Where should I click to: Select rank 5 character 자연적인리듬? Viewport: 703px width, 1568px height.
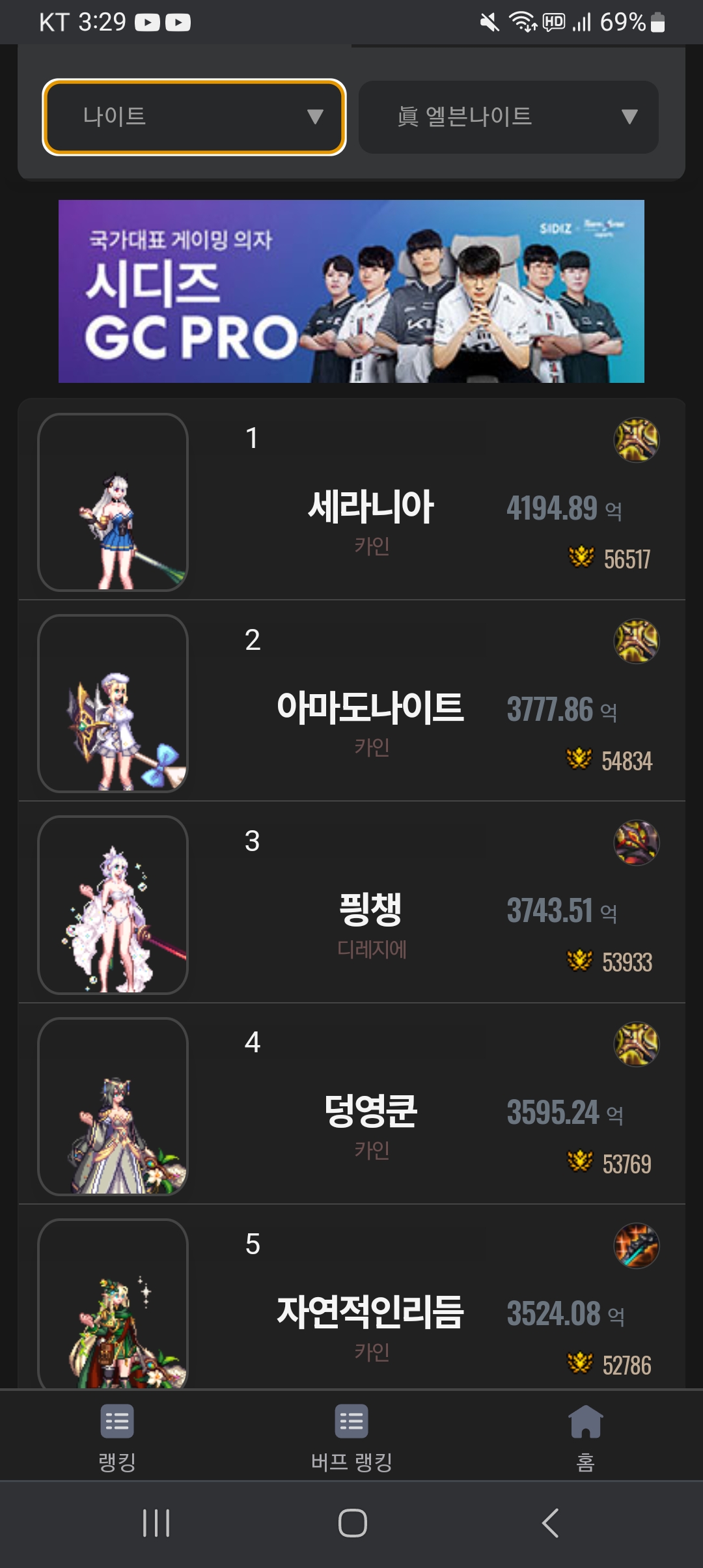point(370,1311)
